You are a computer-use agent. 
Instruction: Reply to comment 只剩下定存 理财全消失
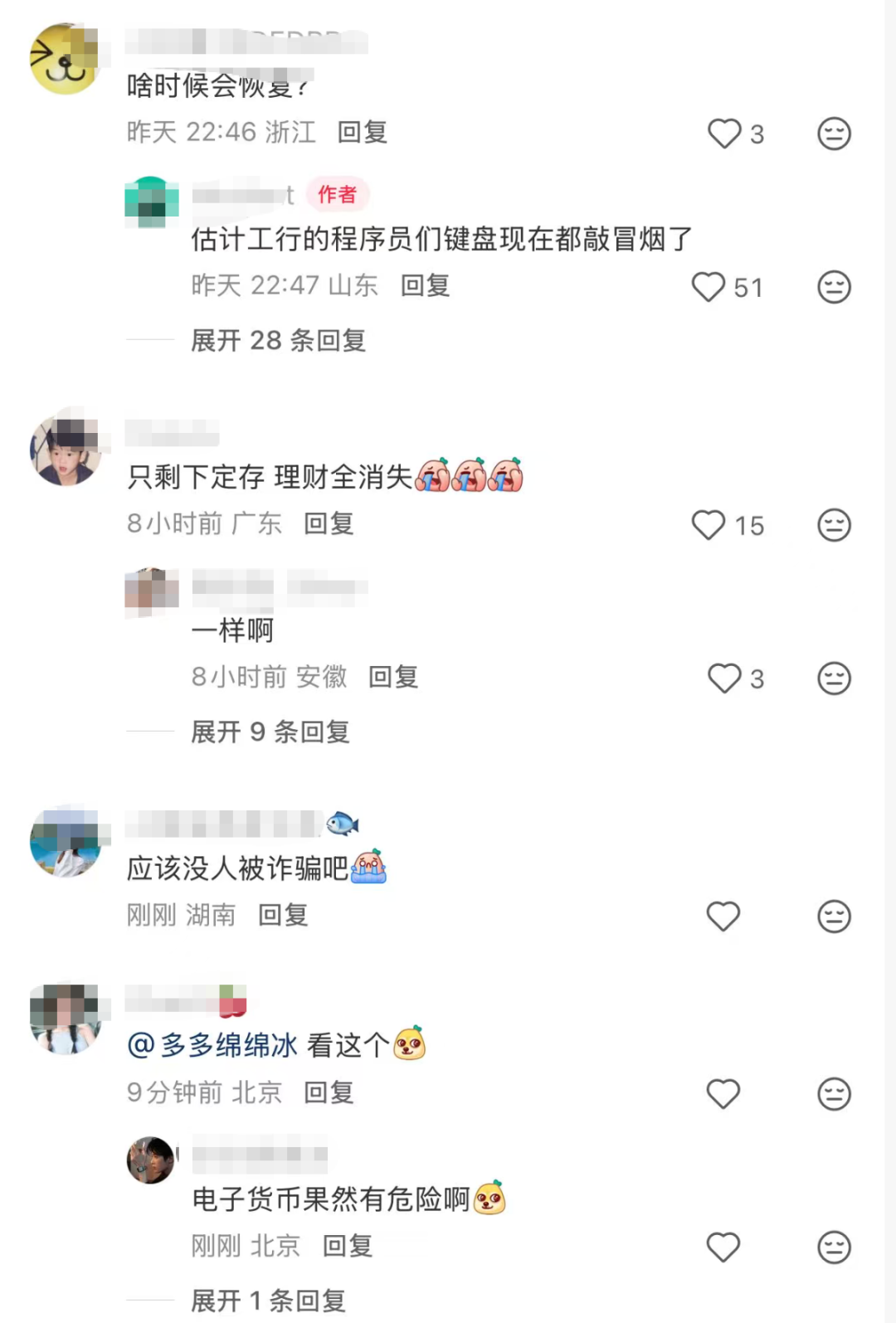click(x=329, y=523)
